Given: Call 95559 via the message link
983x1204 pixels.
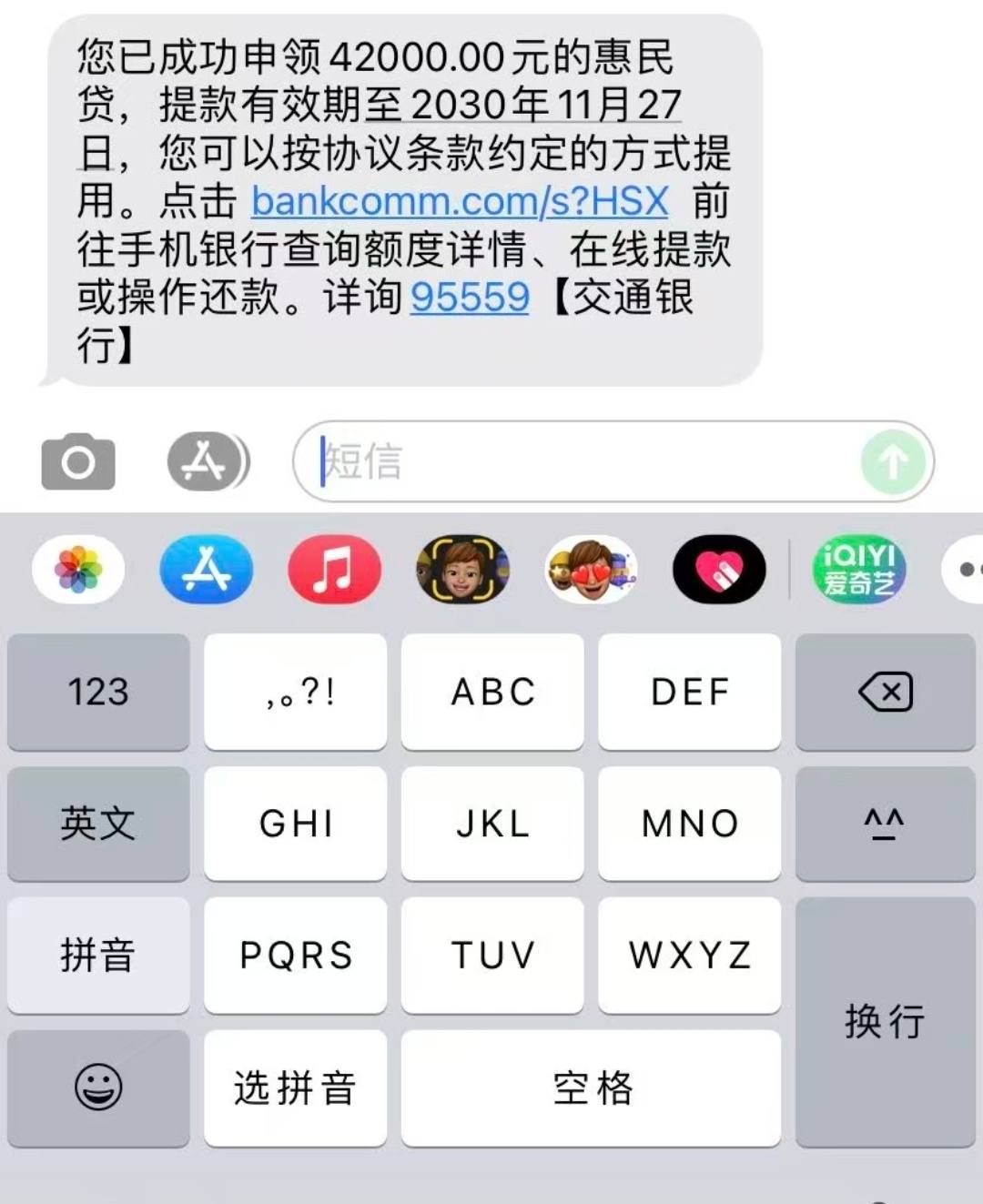Looking at the screenshot, I should (x=470, y=296).
